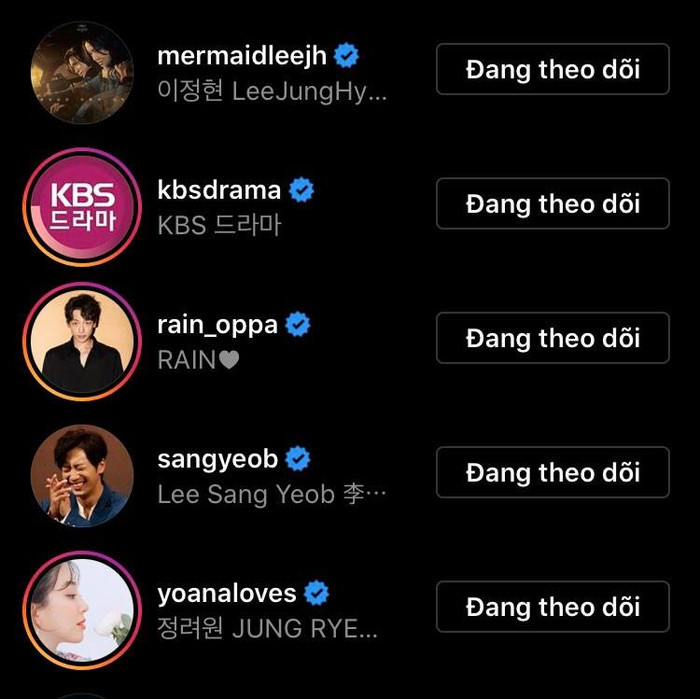Tap Đang theo dõi next to kbsdrama
Screen dimensions: 700x699
coord(552,204)
